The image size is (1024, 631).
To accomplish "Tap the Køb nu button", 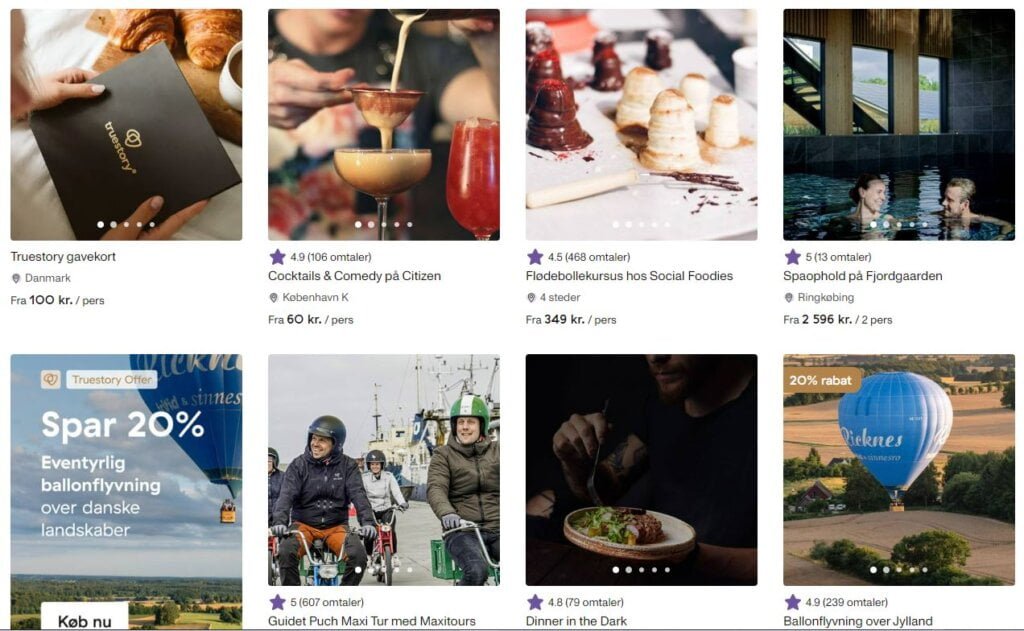I will [84, 619].
